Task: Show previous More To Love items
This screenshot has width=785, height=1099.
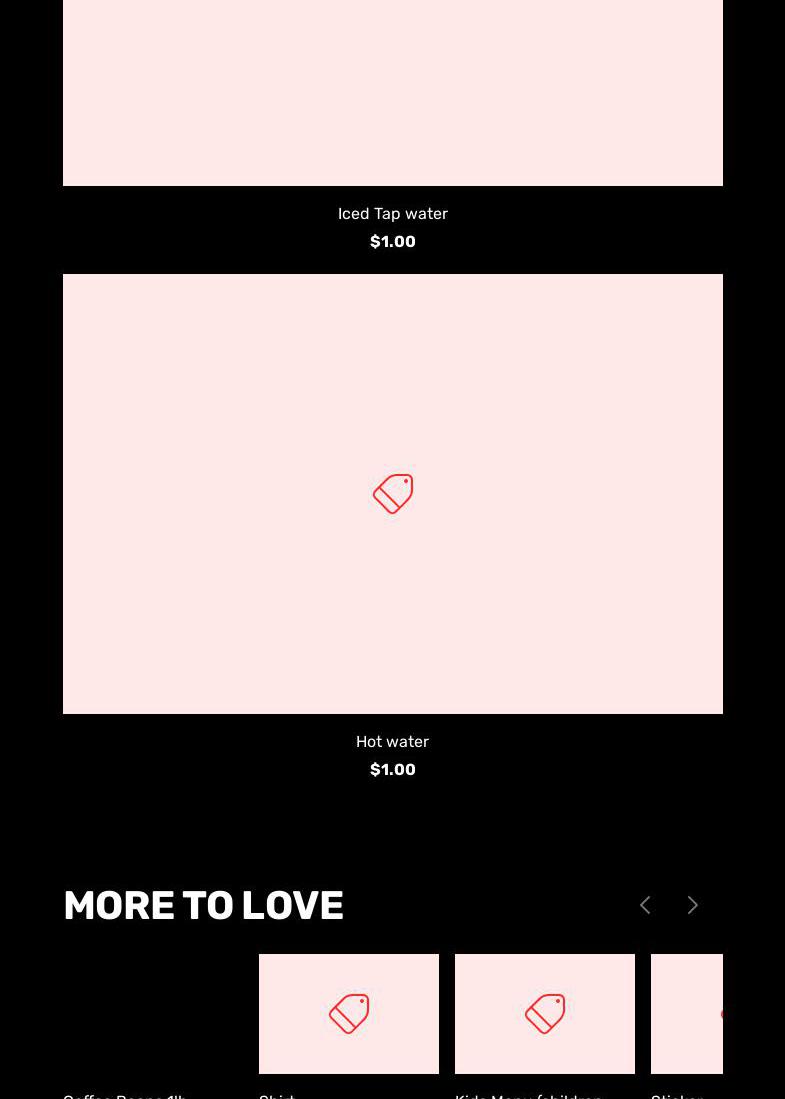Action: 645,905
